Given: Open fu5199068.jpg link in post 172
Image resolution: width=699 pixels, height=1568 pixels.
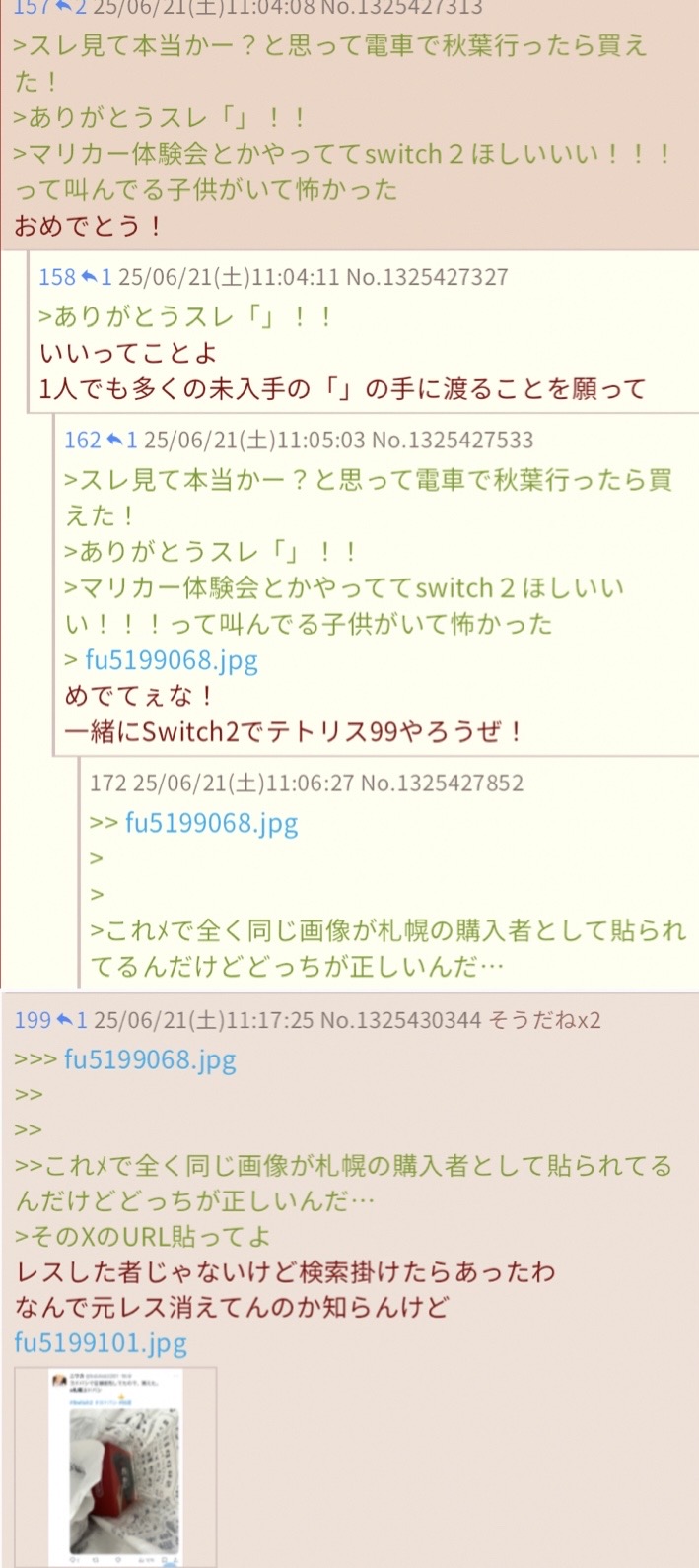Looking at the screenshot, I should [x=211, y=823].
